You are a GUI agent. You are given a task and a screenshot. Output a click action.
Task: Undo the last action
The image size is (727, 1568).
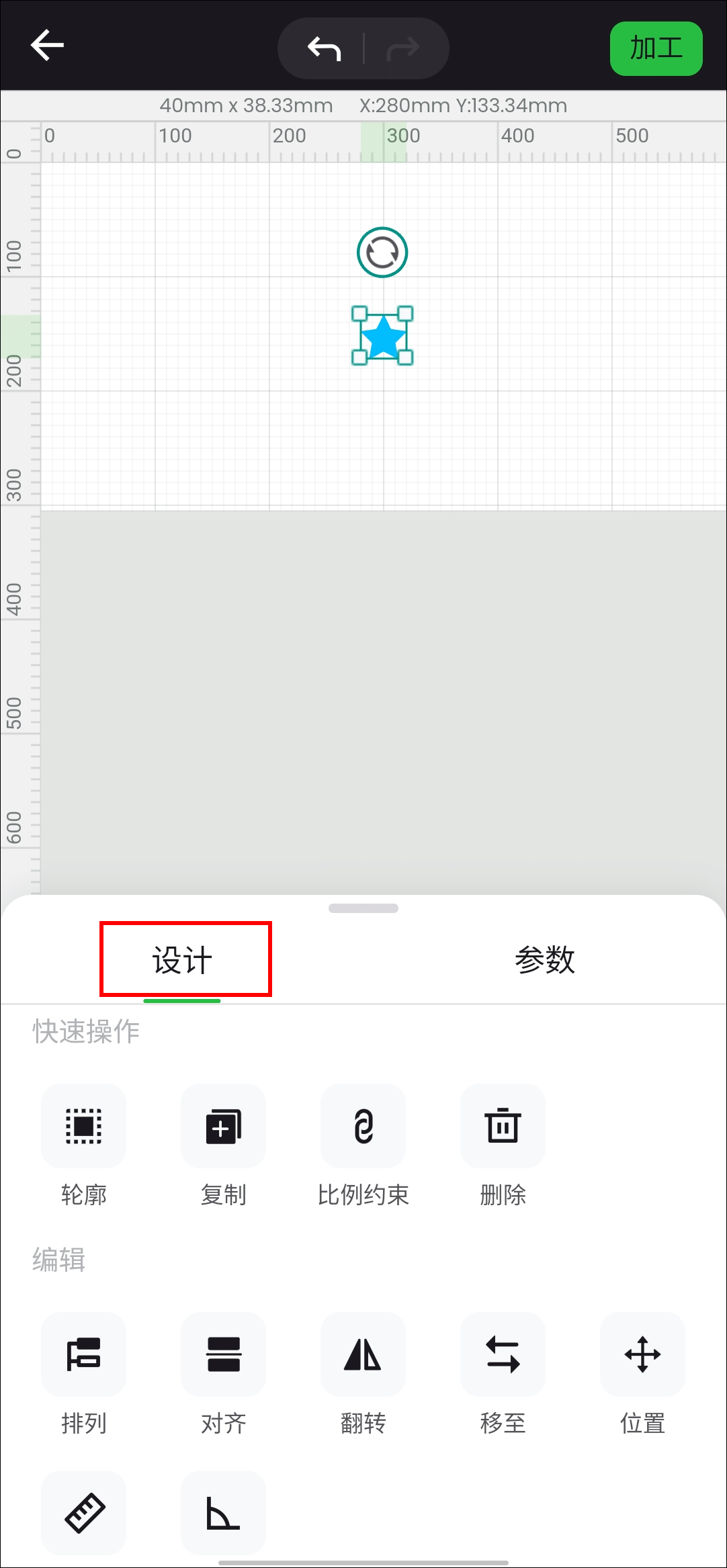pyautogui.click(x=325, y=48)
